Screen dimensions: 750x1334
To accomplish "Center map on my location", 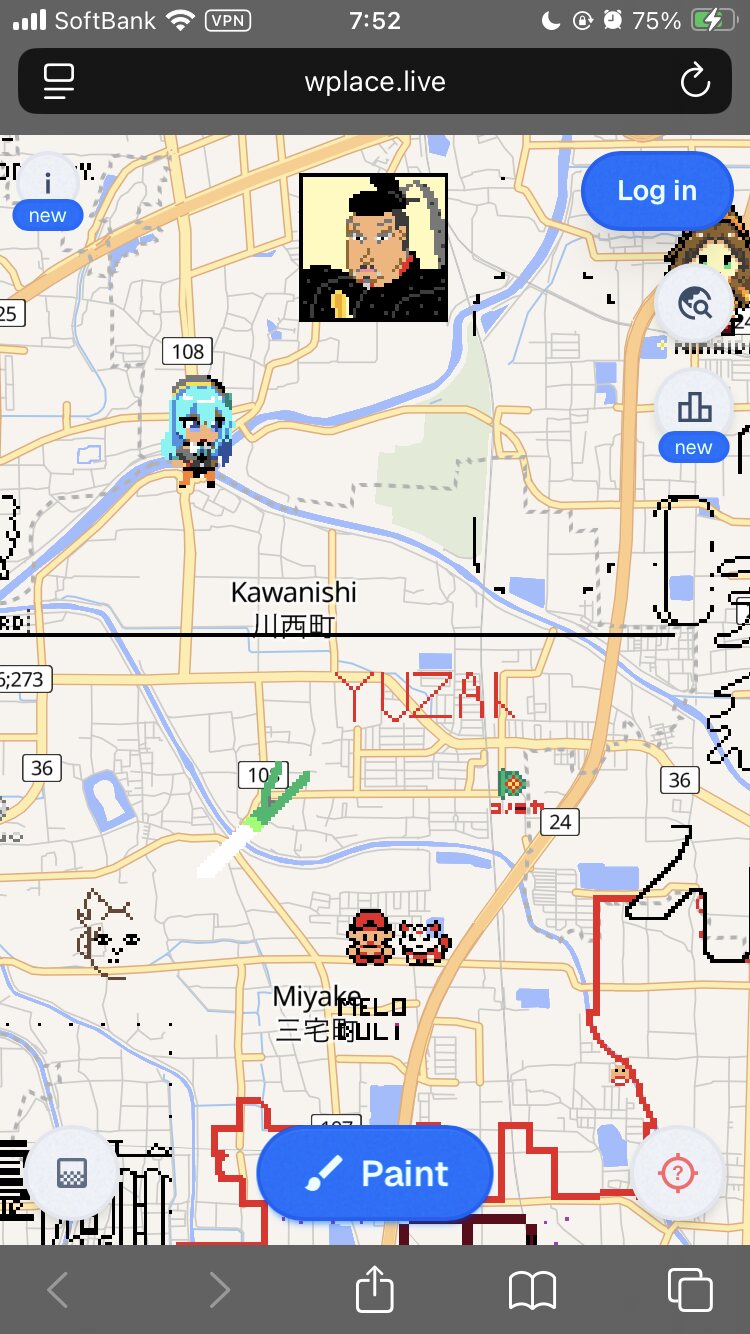I will [678, 1173].
